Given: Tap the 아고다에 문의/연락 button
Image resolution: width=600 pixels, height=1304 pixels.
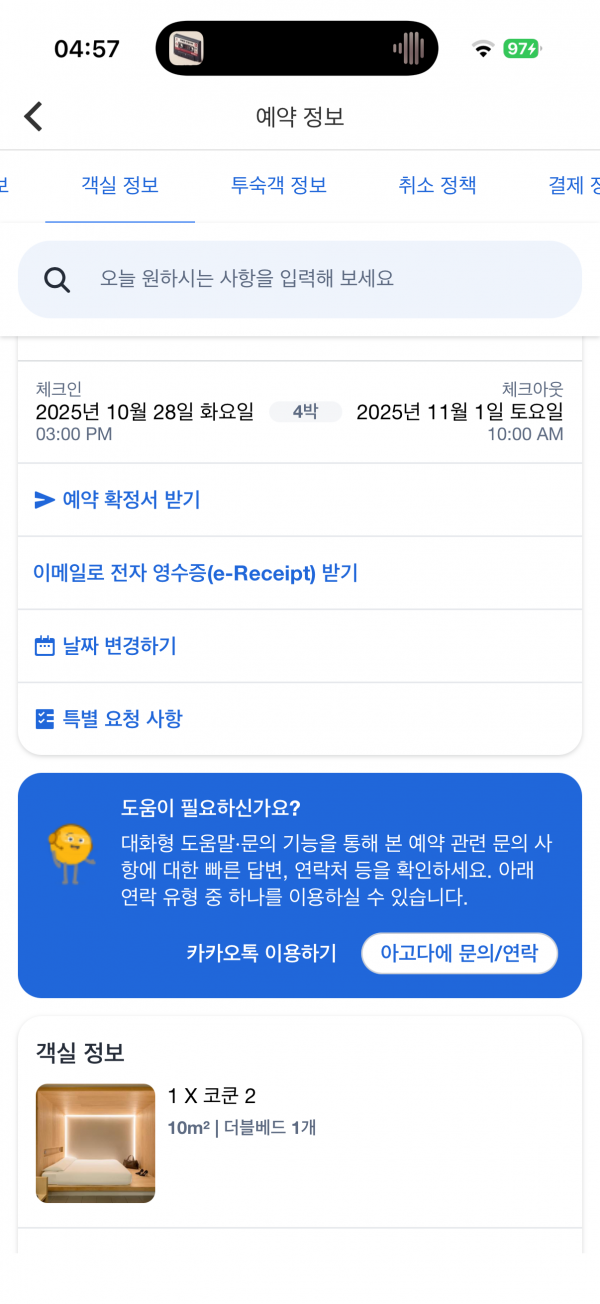Looking at the screenshot, I should click(x=459, y=953).
